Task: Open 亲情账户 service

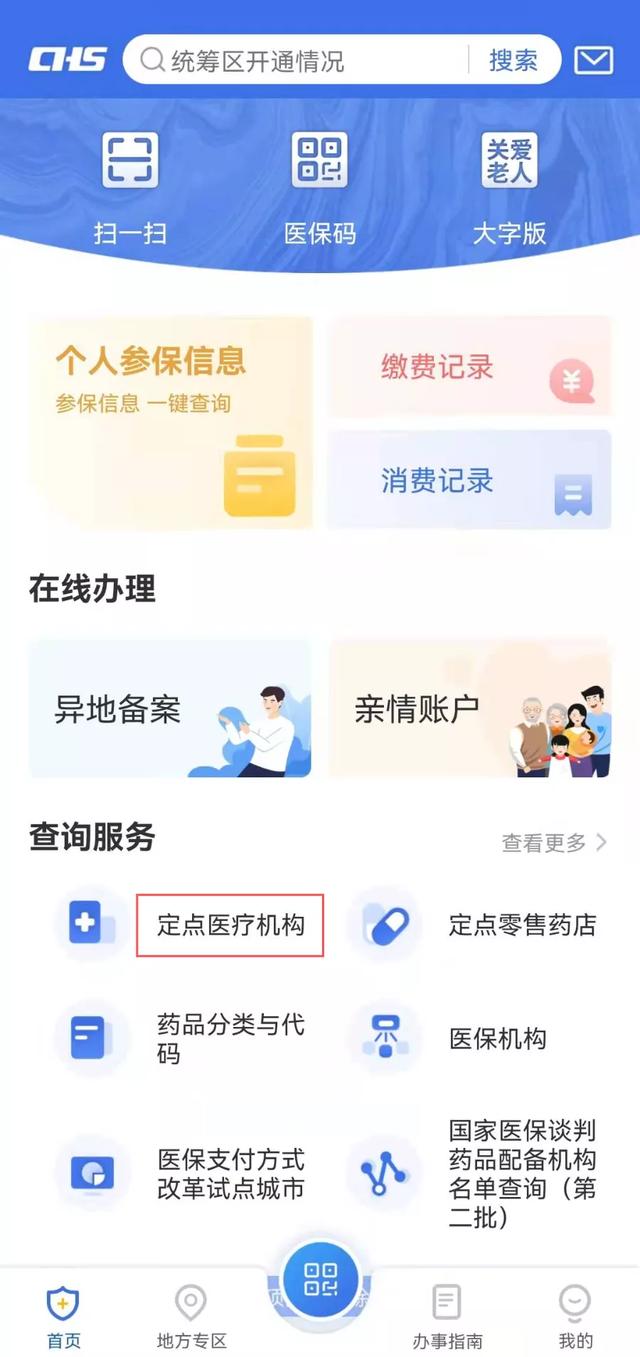Action: (x=470, y=709)
